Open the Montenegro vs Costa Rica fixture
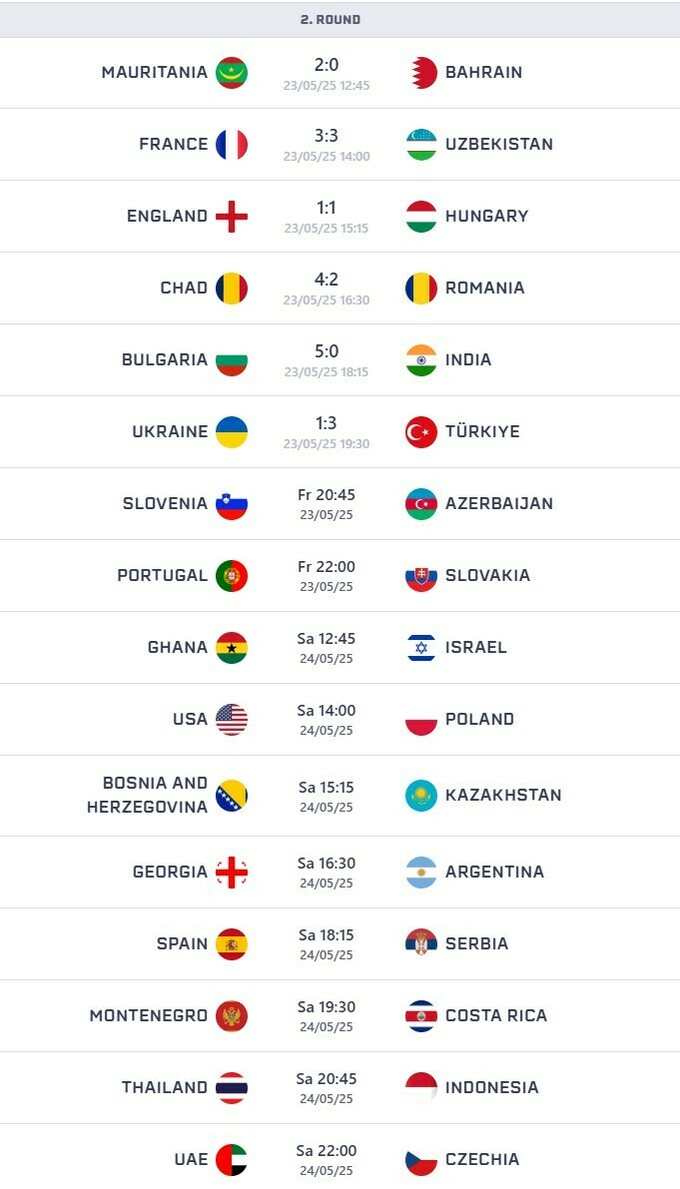The height and width of the screenshot is (1189, 680). (x=326, y=1016)
